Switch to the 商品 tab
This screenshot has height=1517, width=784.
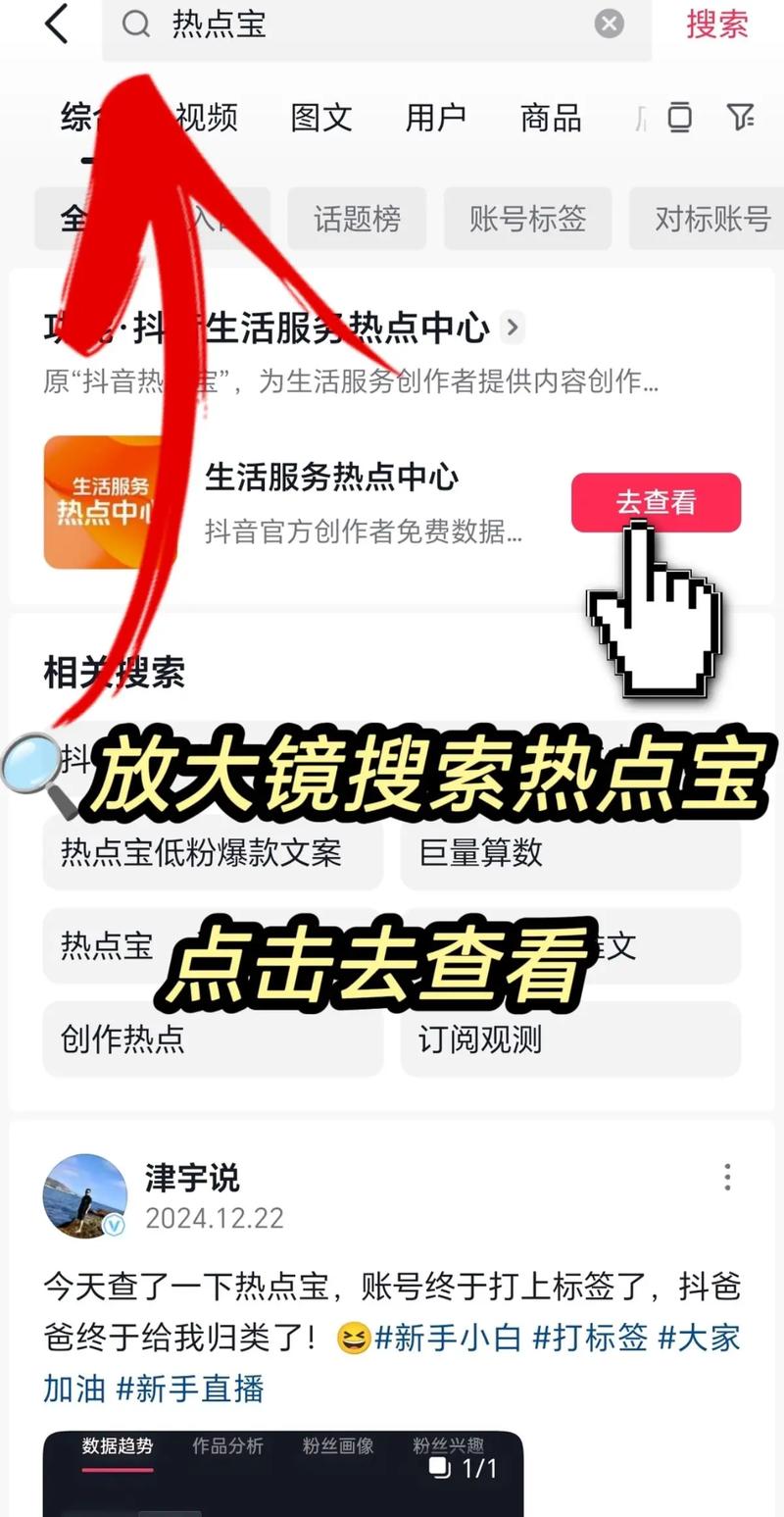(551, 119)
